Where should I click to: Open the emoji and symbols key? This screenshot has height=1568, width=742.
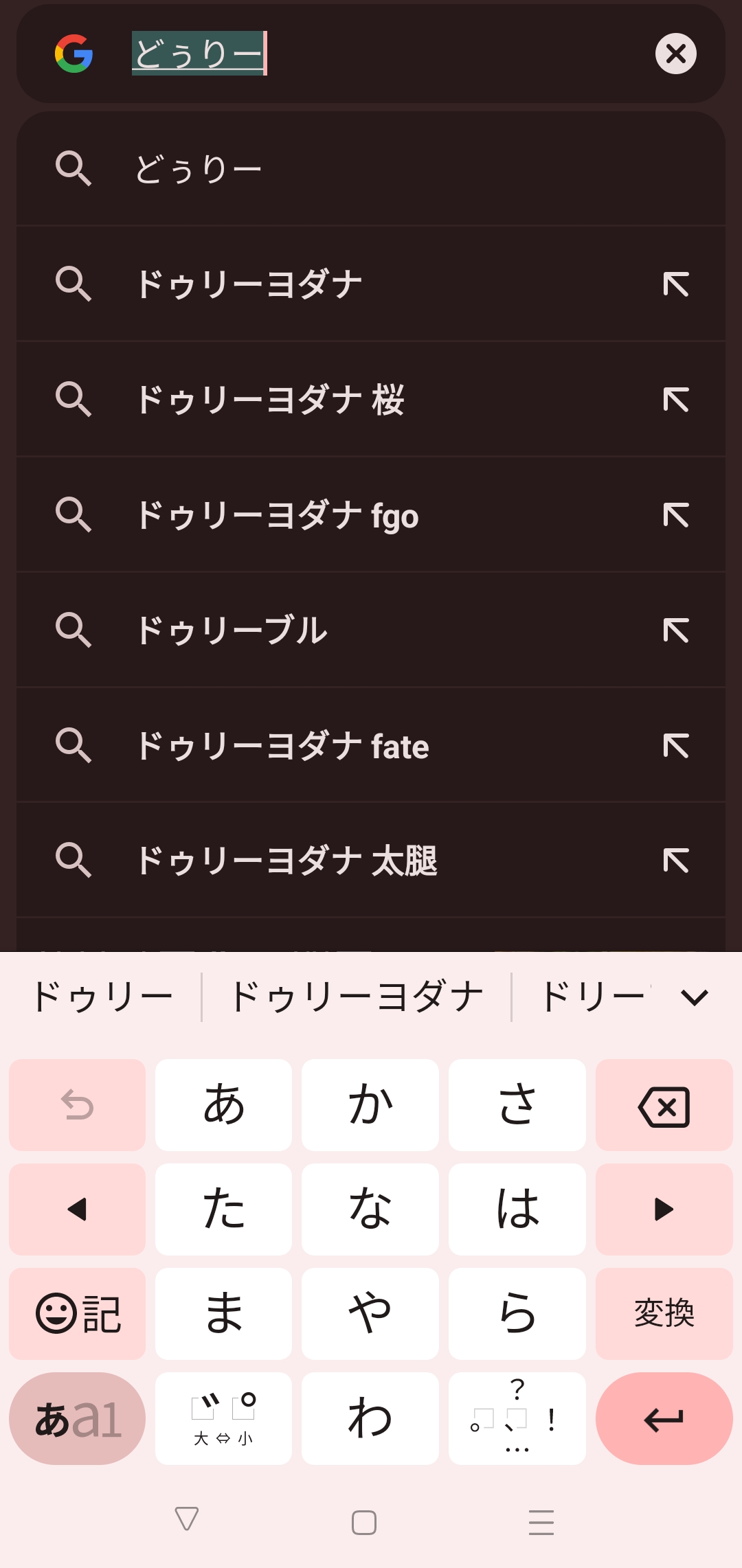pos(78,1313)
